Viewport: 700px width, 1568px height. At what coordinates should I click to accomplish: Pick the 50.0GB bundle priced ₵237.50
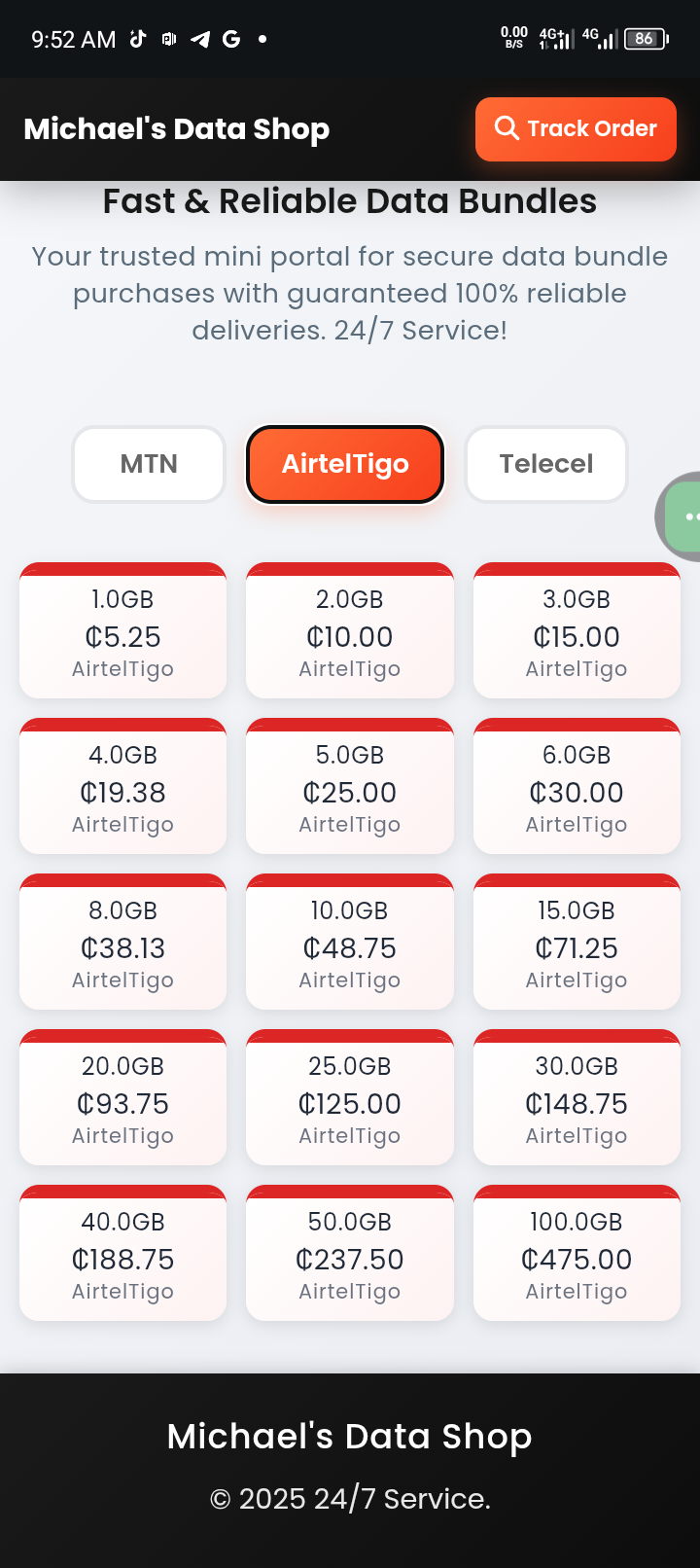click(350, 1253)
